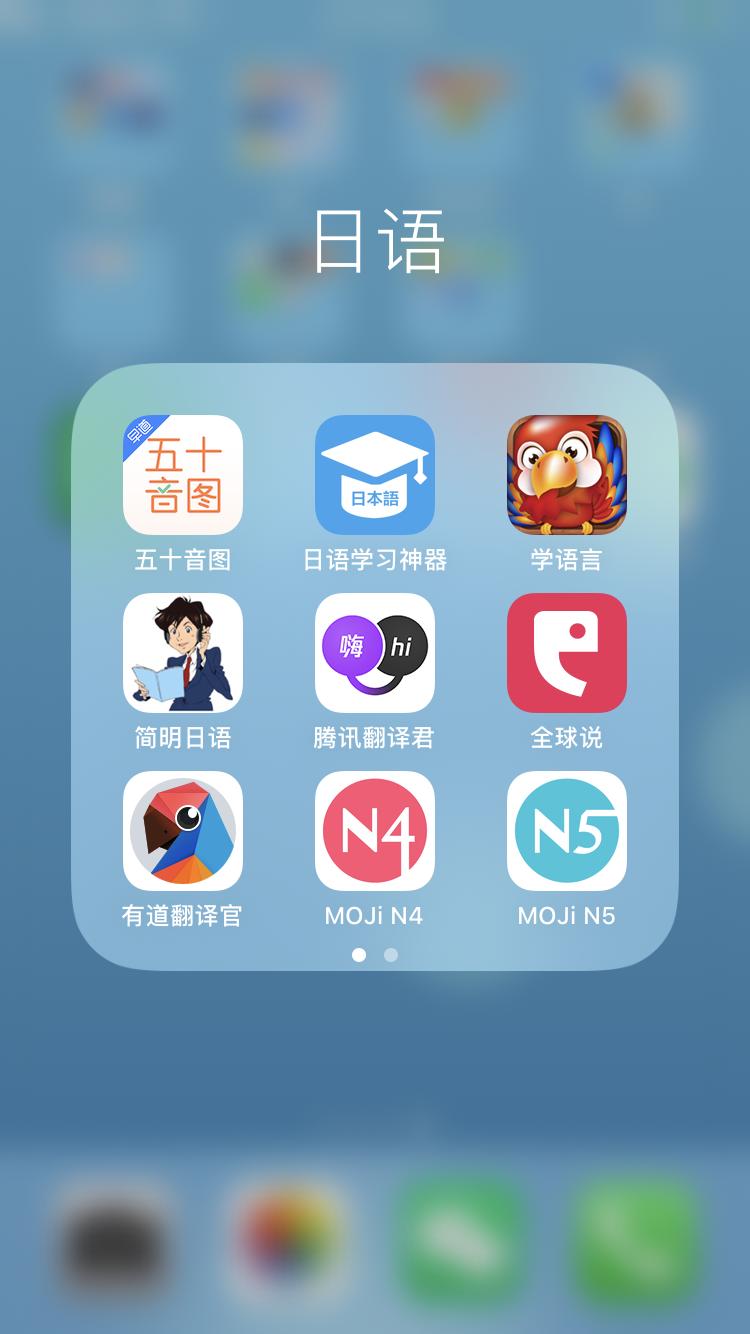The width and height of the screenshot is (750, 1334).
Task: Open the red 全球说 app
Action: point(567,652)
